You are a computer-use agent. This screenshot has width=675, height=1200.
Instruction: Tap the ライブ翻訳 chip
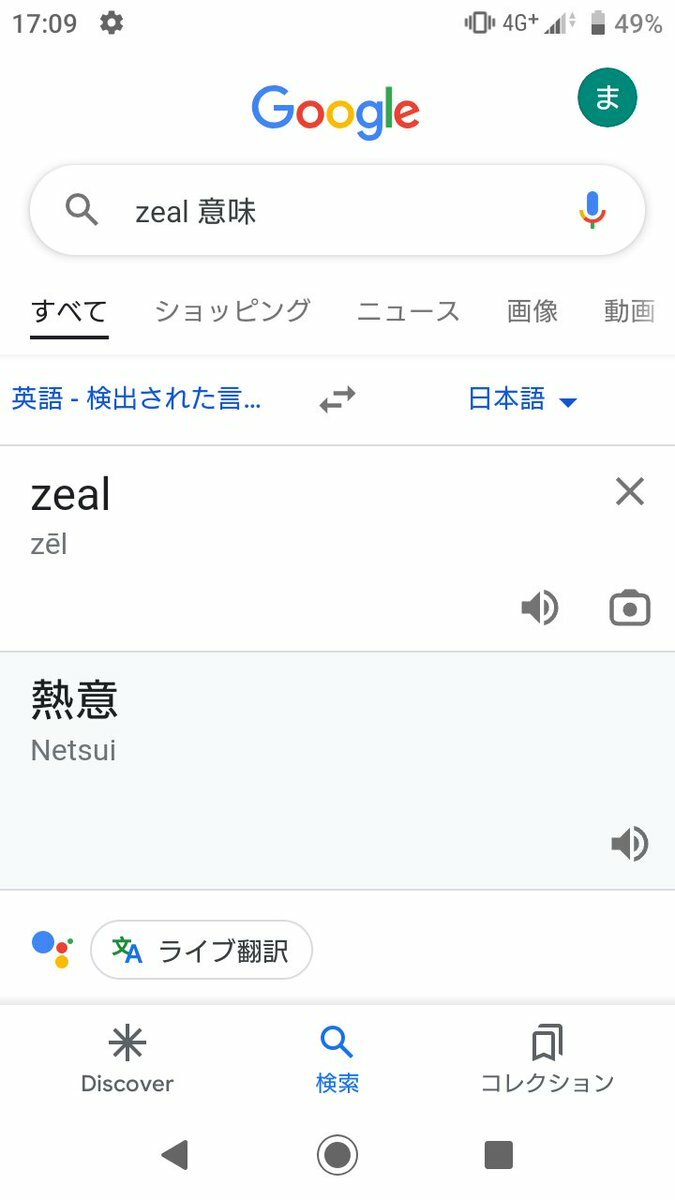[201, 950]
